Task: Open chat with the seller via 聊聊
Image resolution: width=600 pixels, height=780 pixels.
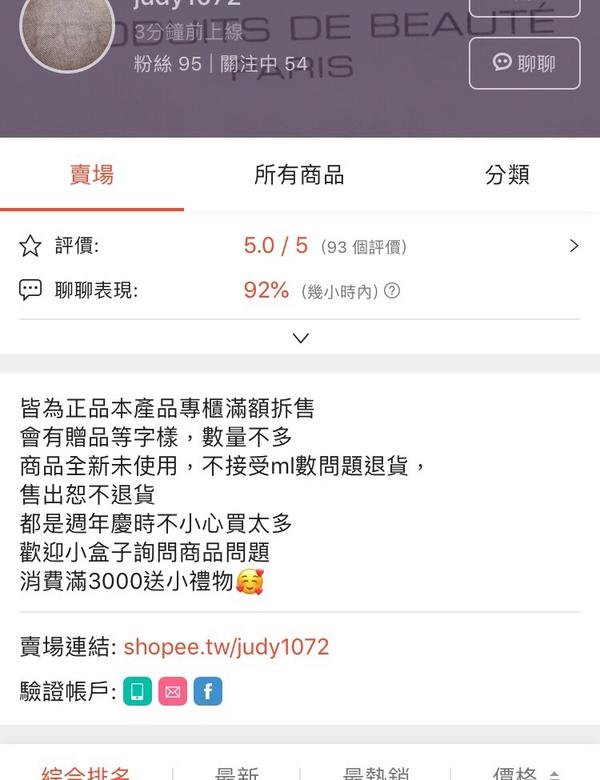Action: 524,63
